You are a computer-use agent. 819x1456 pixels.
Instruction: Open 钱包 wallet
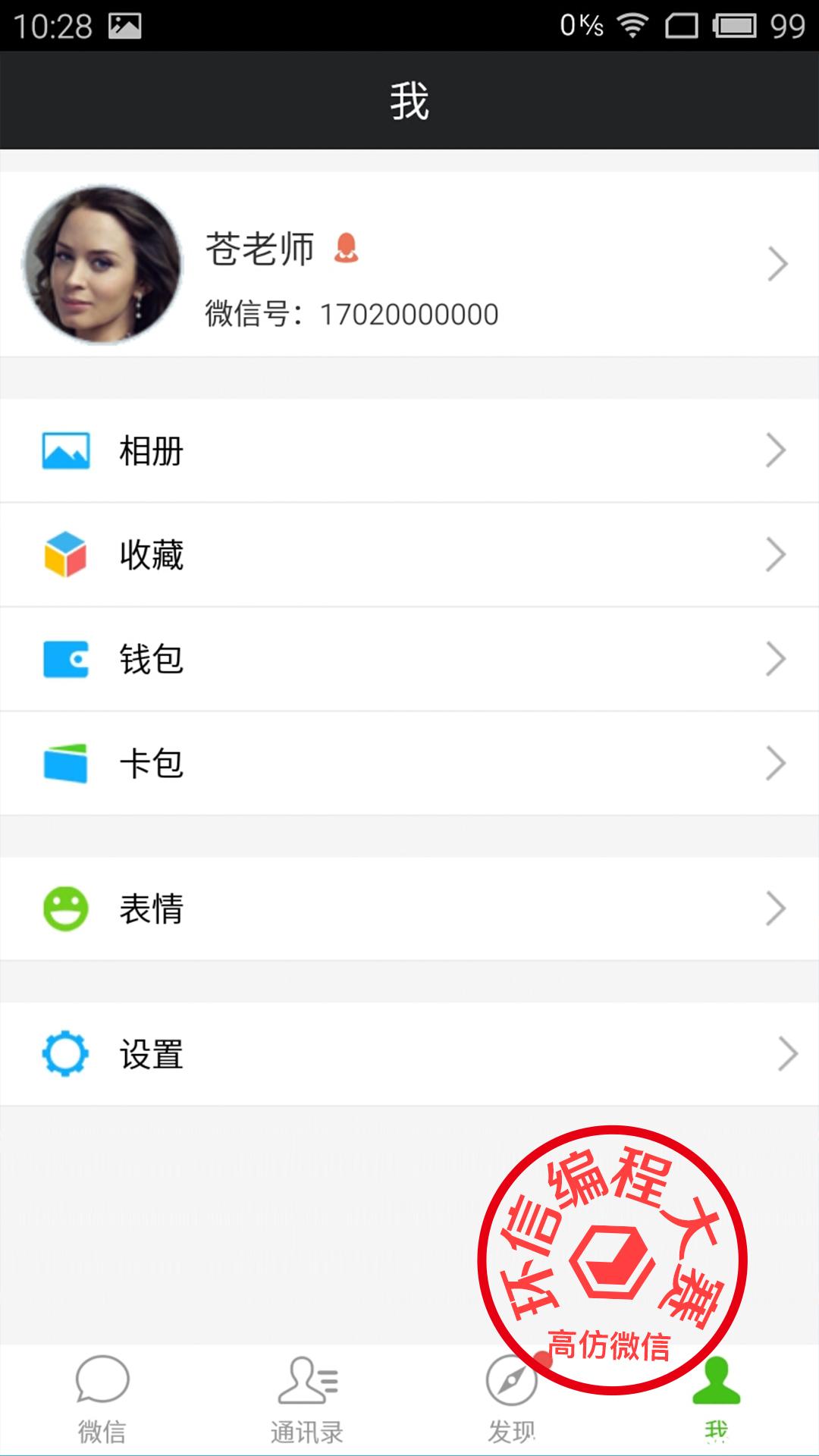[409, 658]
